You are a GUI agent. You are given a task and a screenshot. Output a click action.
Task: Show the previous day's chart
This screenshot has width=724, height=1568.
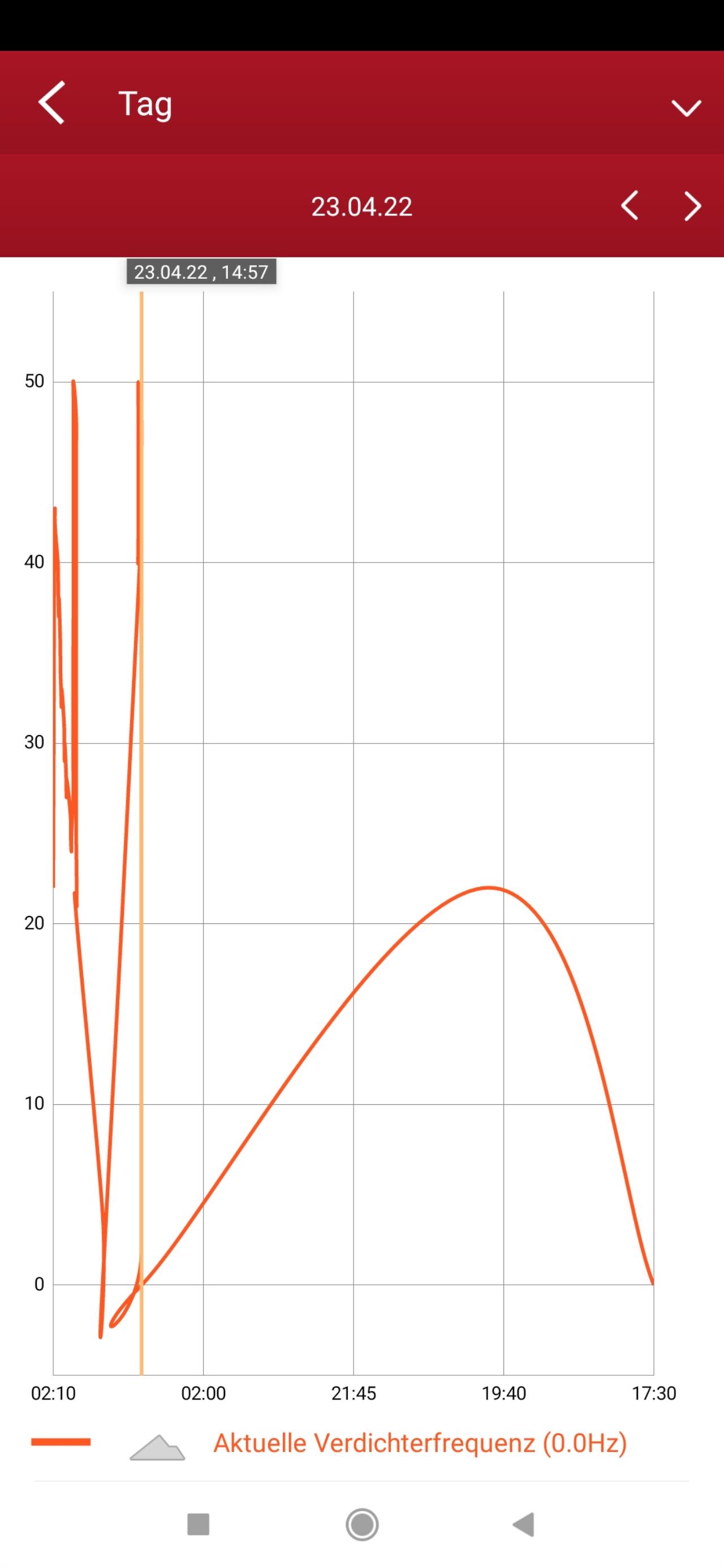click(x=630, y=206)
